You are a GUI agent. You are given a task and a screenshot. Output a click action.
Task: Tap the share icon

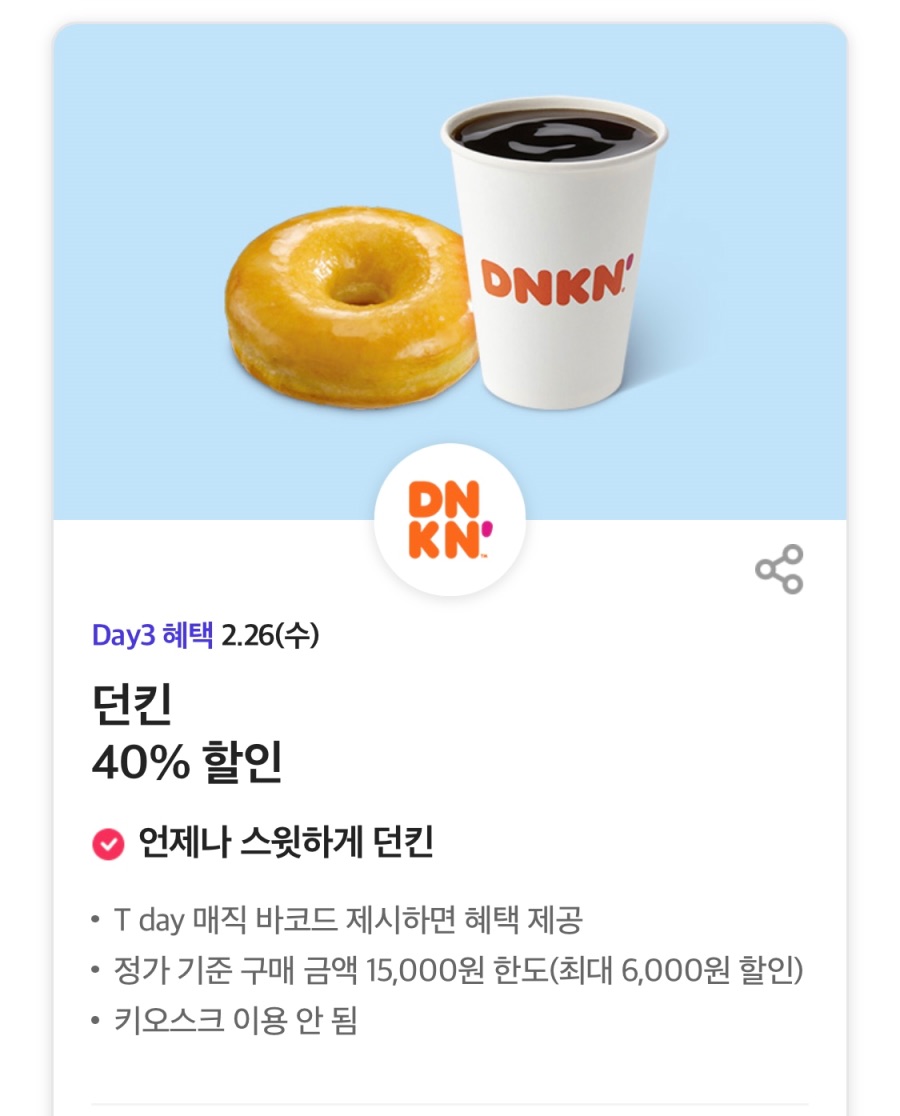[x=779, y=568]
